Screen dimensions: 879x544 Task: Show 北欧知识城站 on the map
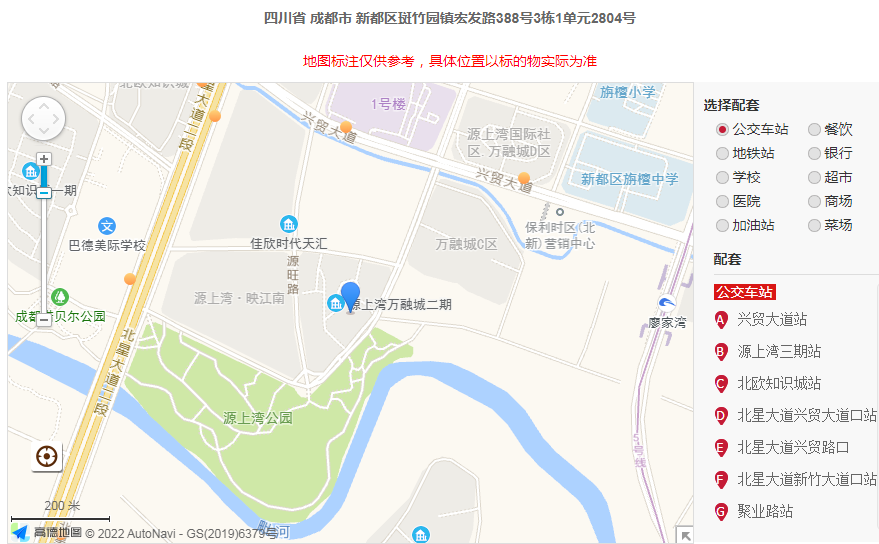[778, 384]
